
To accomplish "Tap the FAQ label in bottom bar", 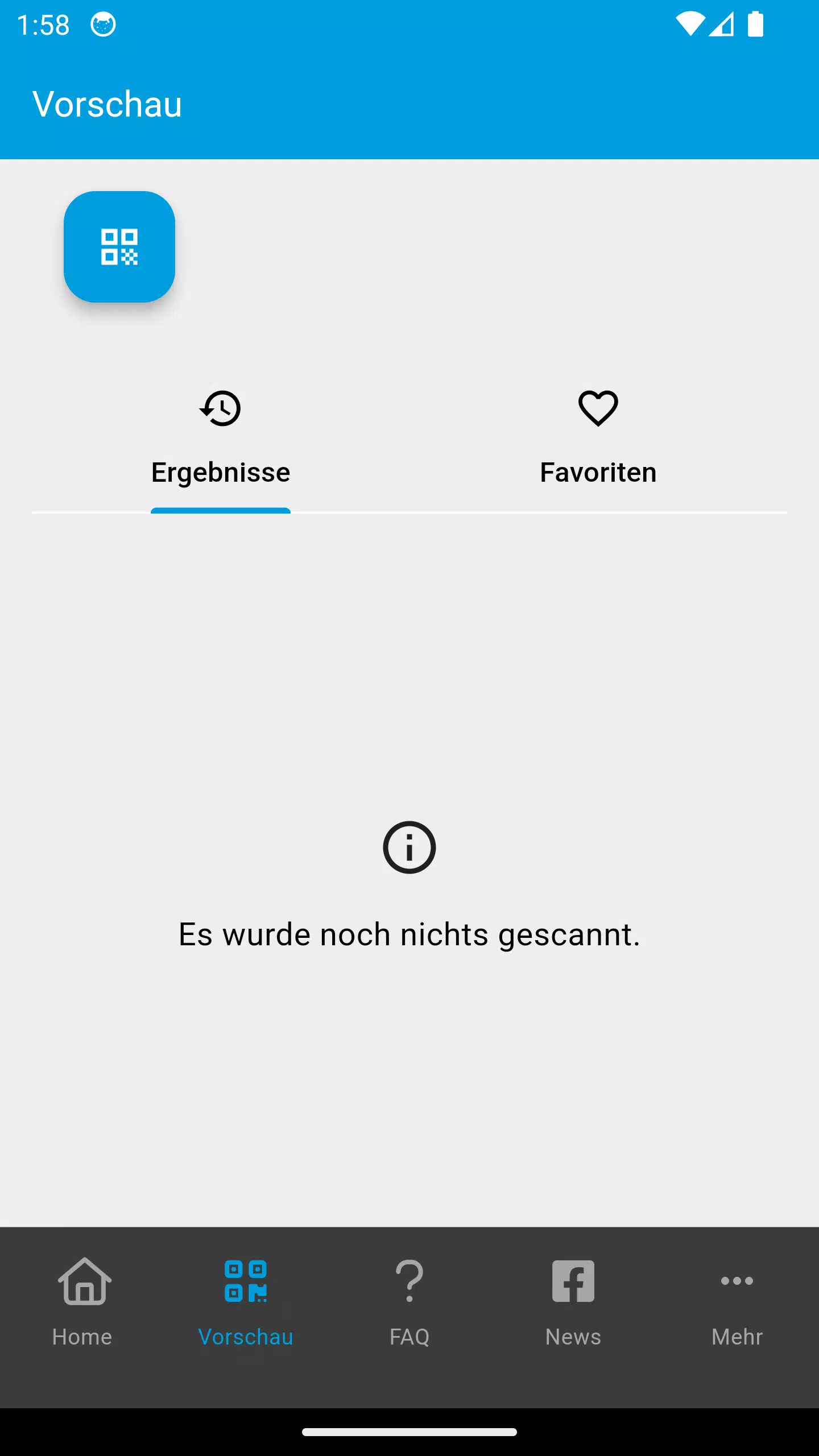I will [409, 1336].
